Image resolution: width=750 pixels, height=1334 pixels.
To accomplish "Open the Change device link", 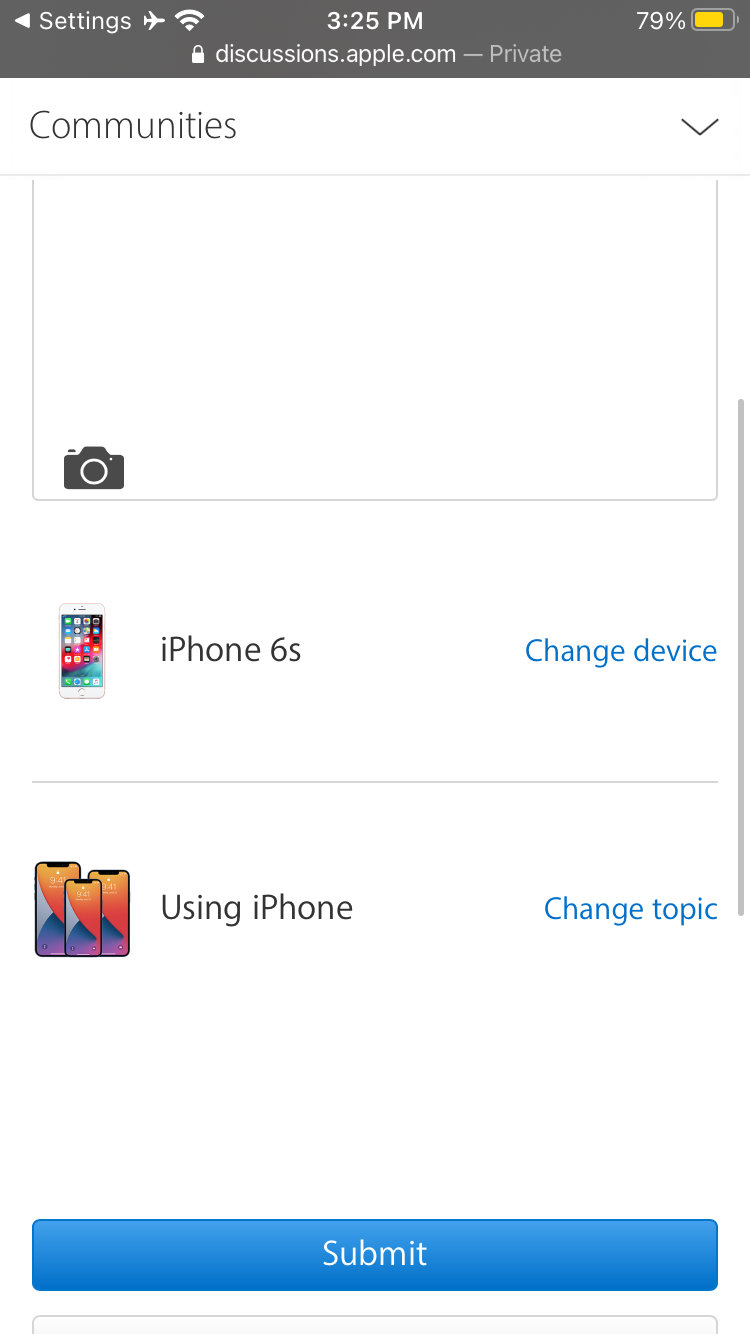I will click(620, 651).
